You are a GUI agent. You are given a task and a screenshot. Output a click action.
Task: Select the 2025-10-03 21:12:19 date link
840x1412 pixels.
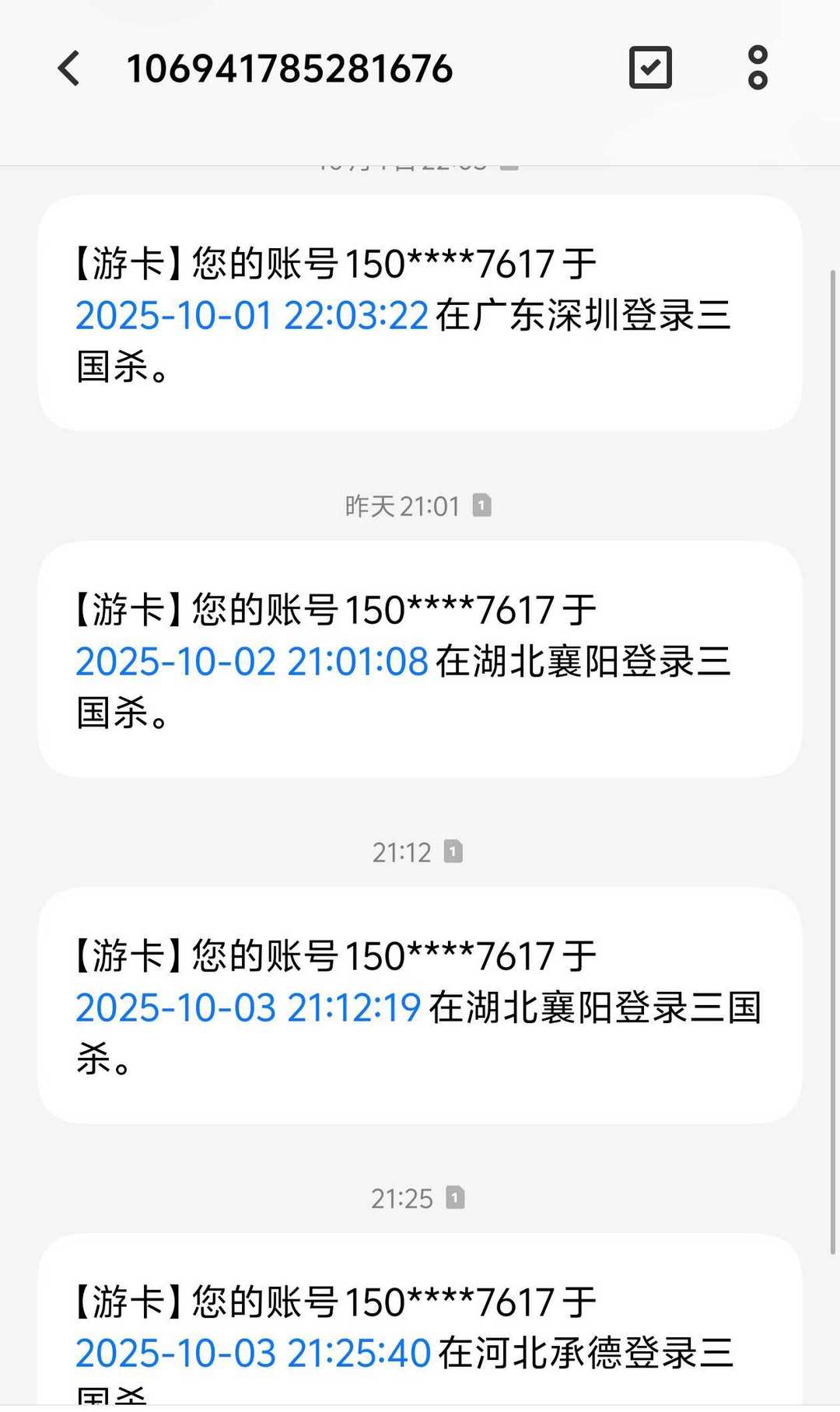click(248, 1008)
